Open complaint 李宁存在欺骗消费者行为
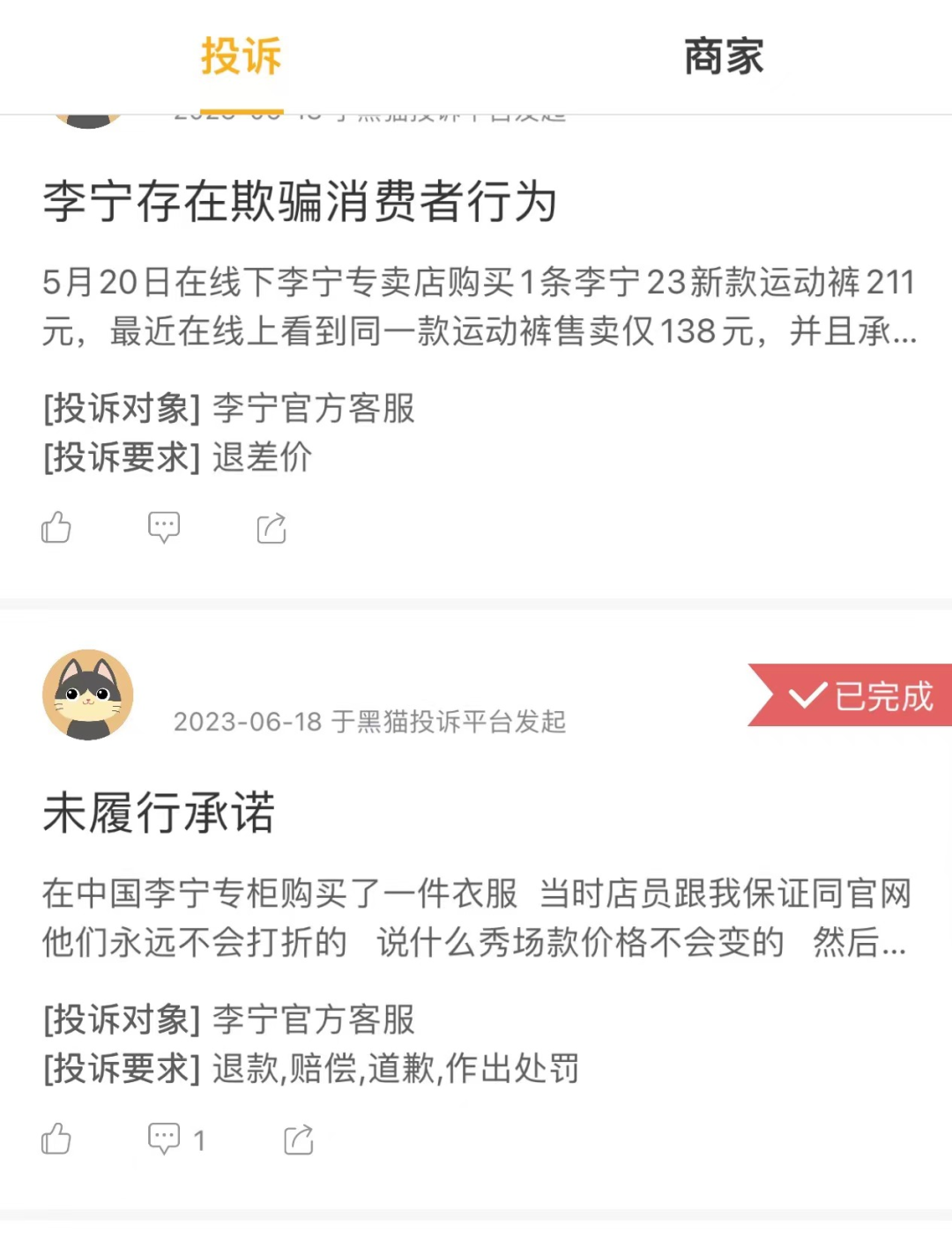 pos(300,202)
